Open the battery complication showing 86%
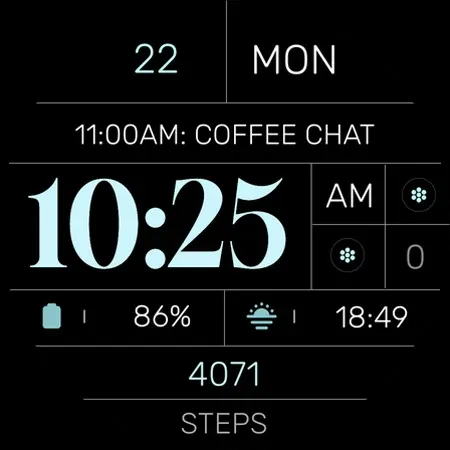The width and height of the screenshot is (450, 450). tap(117, 316)
